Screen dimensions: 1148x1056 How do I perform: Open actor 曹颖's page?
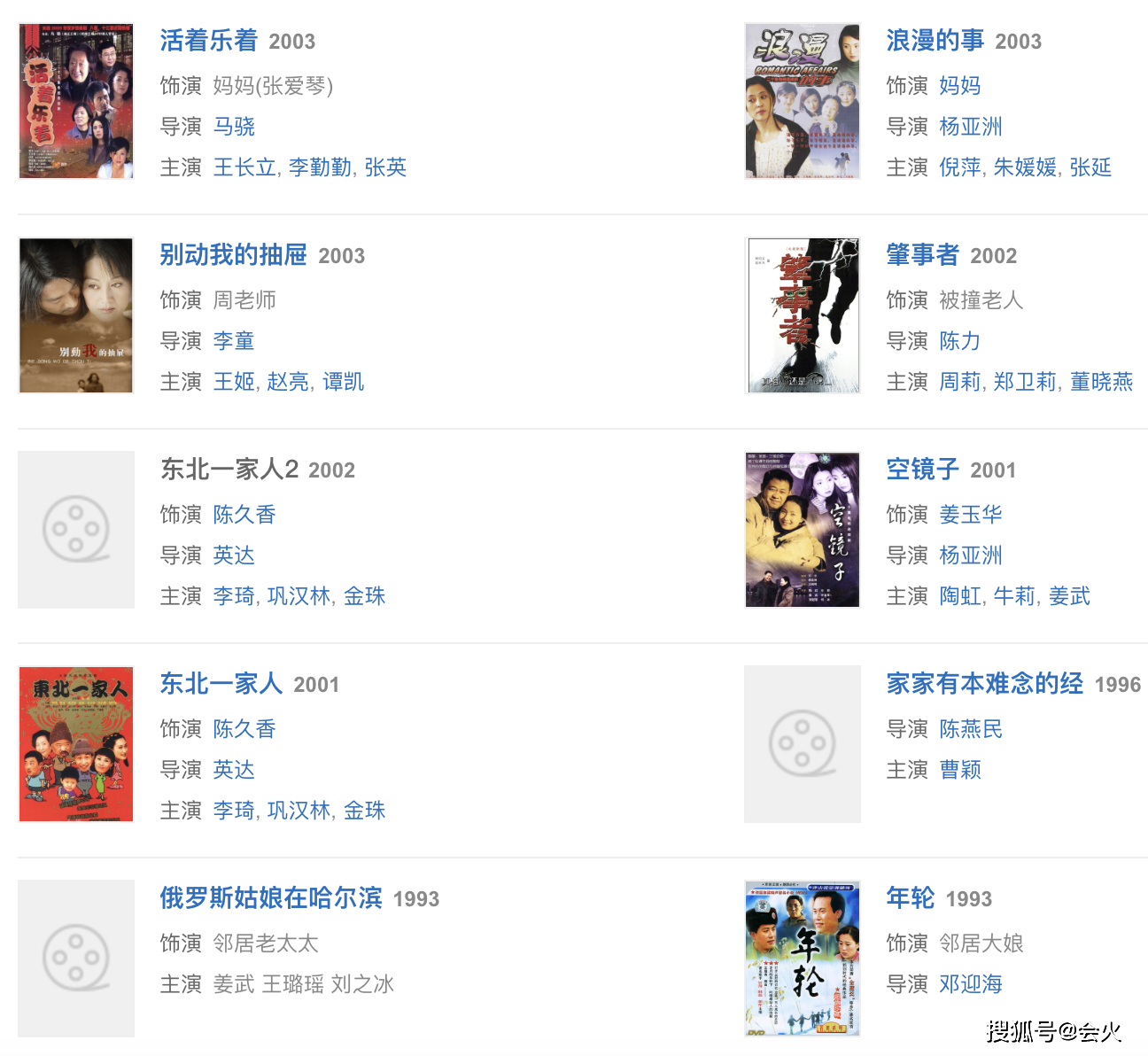pos(960,770)
